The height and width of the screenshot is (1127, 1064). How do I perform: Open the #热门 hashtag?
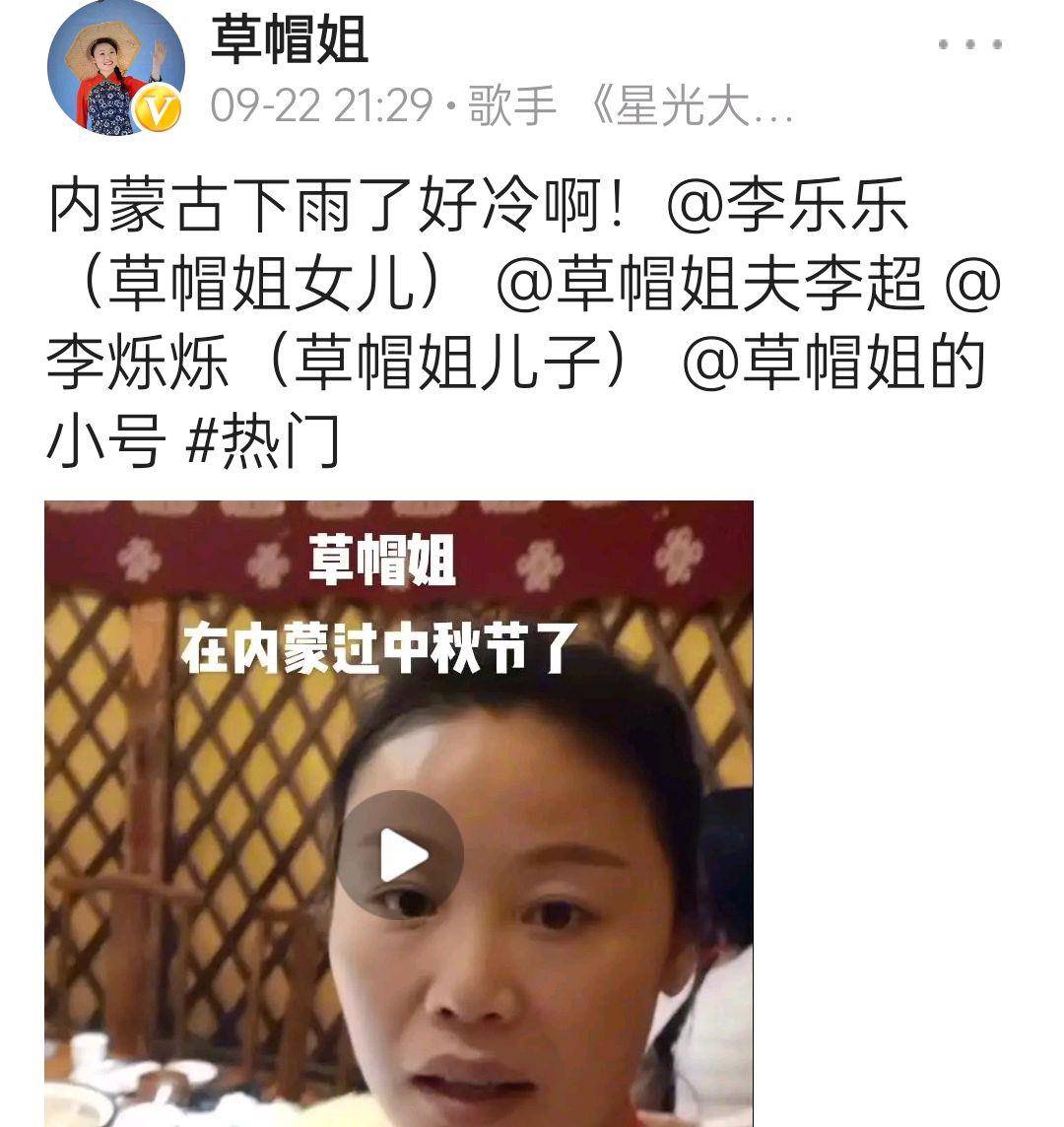(263, 439)
